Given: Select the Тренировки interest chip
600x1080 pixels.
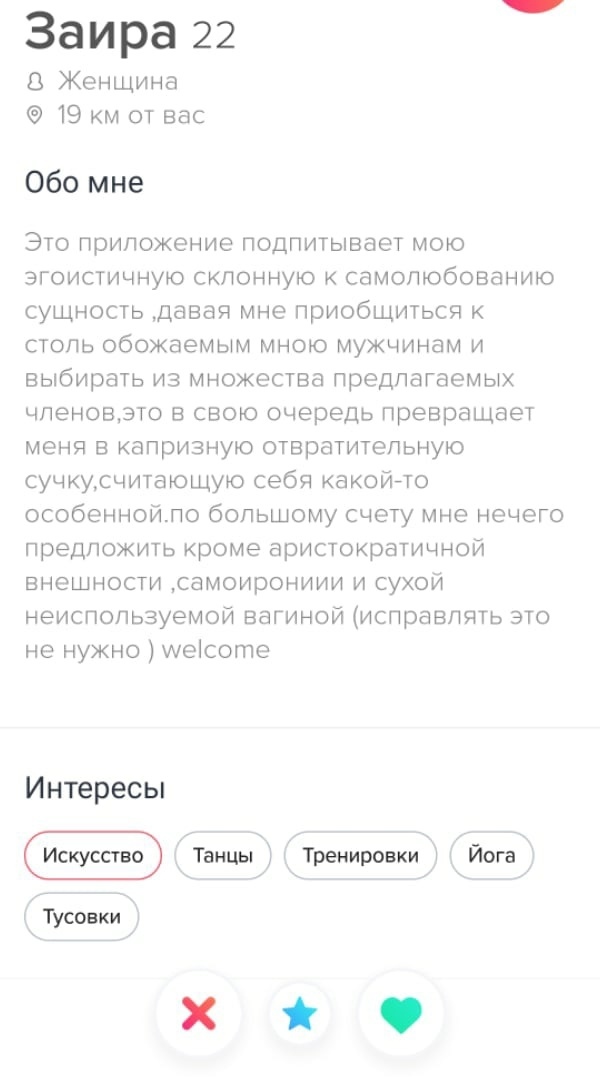Looking at the screenshot, I should [x=360, y=856].
